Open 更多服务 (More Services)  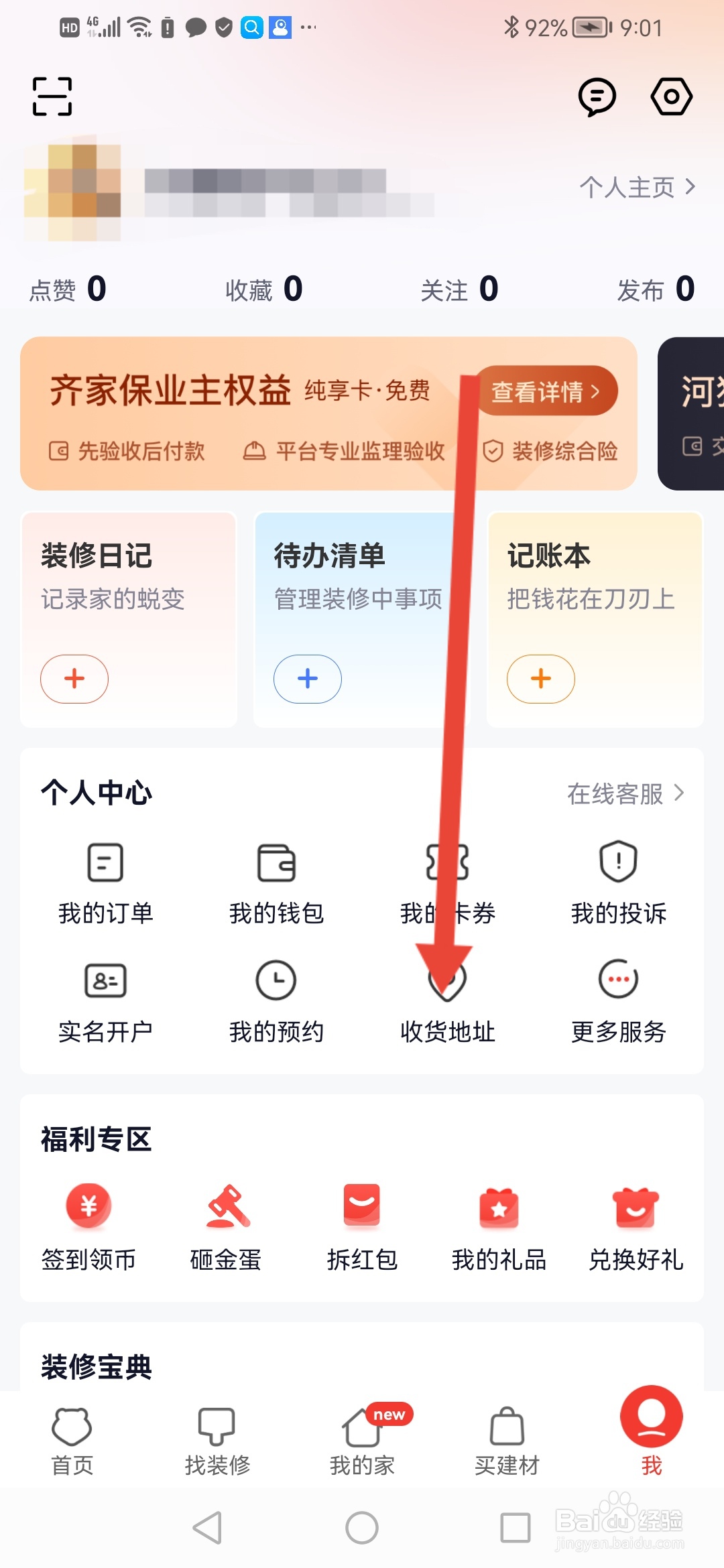(x=618, y=1002)
